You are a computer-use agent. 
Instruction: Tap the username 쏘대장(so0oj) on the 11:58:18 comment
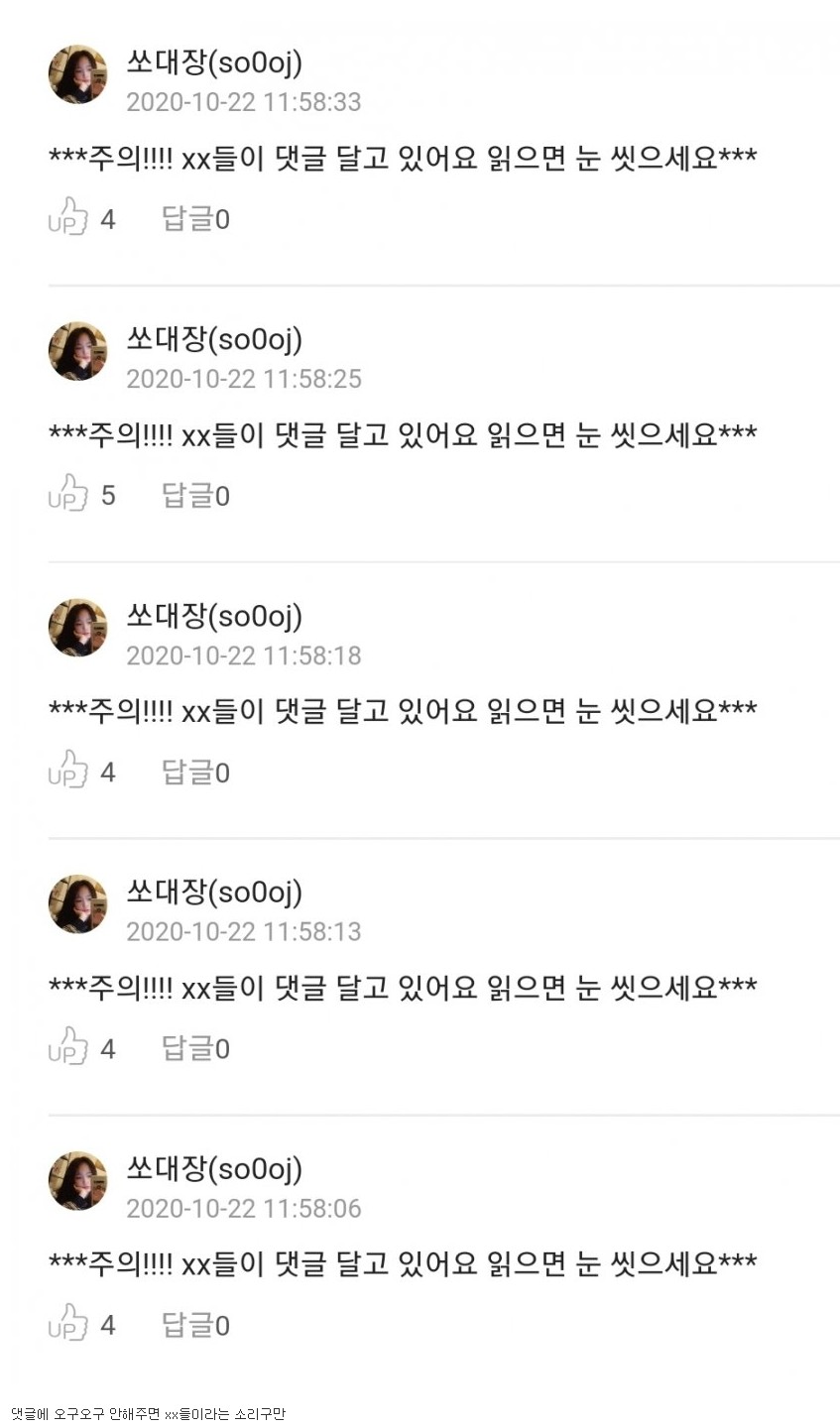pyautogui.click(x=214, y=616)
